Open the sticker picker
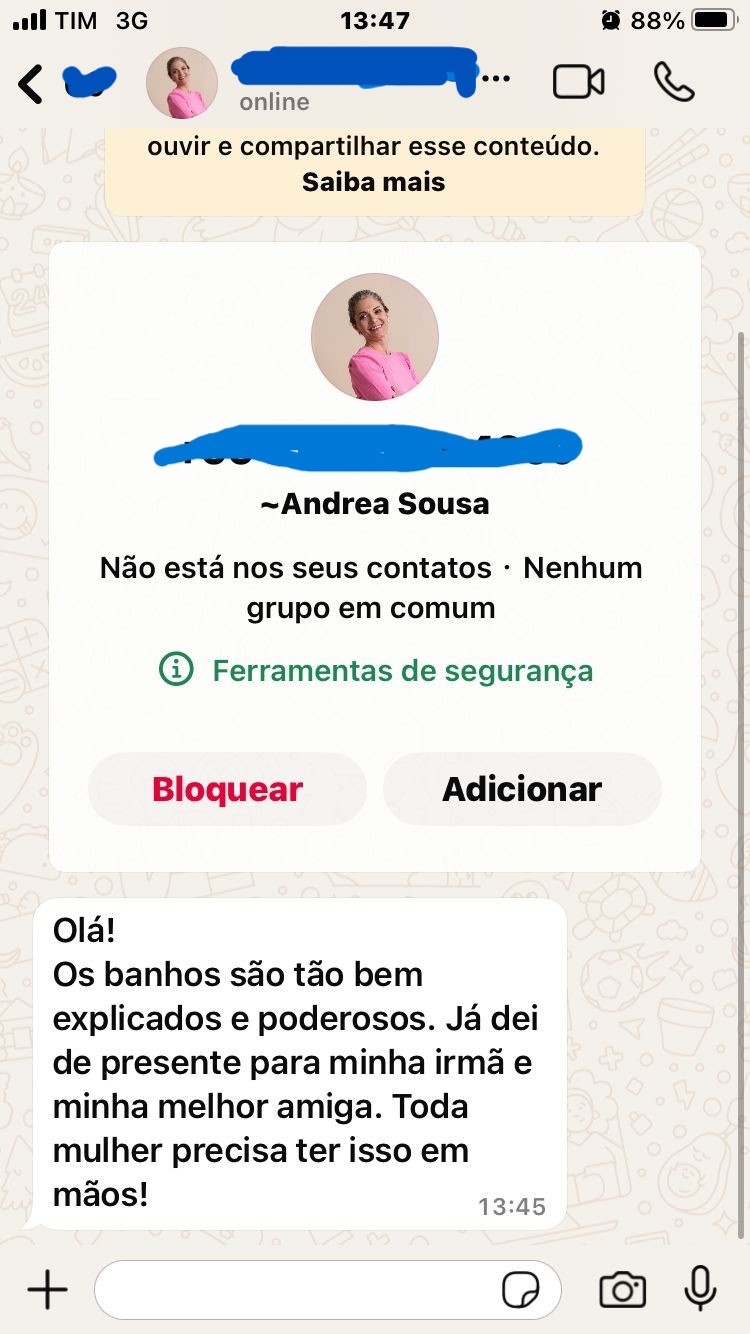750x1334 pixels. coord(521,1290)
